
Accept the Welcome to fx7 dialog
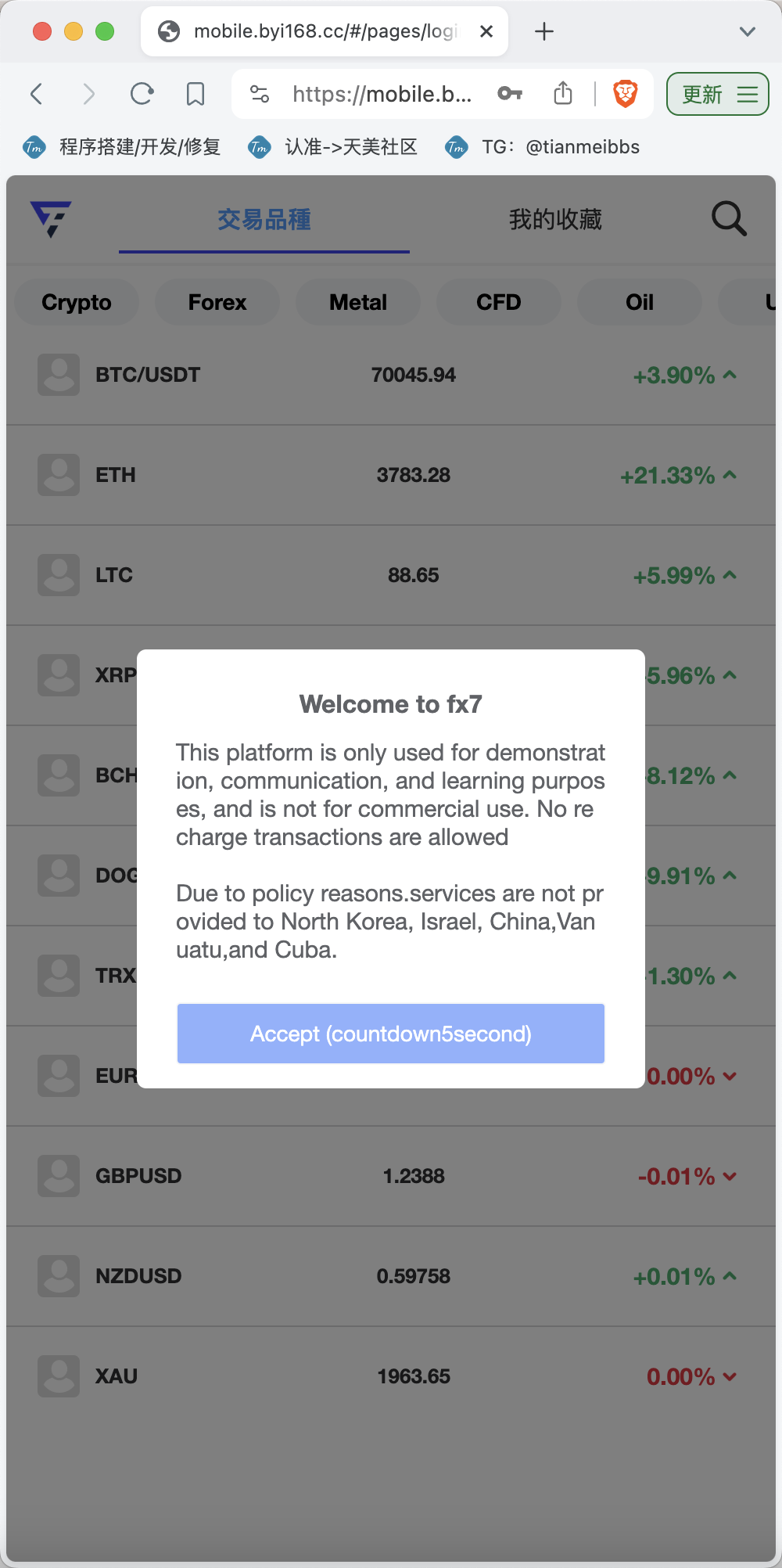(x=391, y=1034)
